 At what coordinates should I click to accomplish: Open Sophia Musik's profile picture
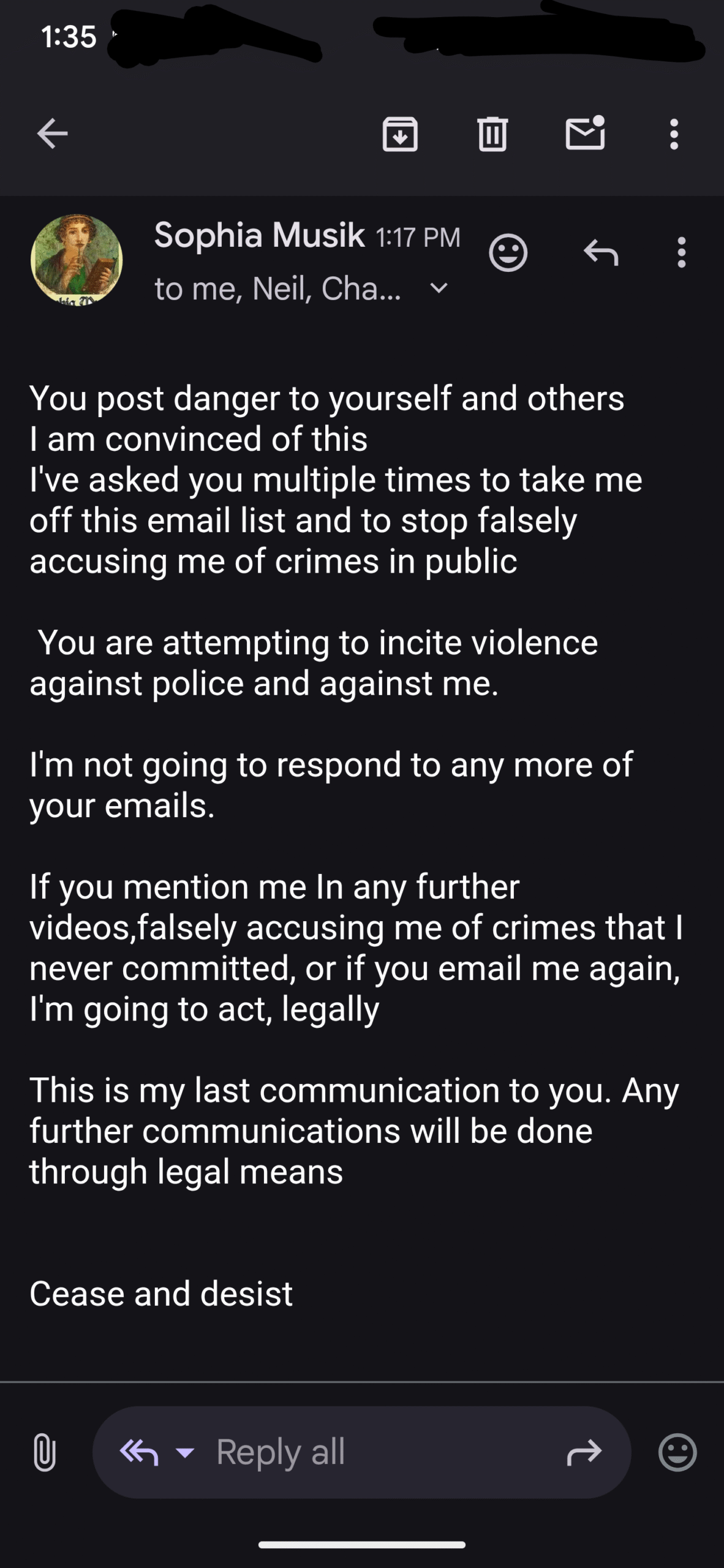pyautogui.click(x=77, y=260)
